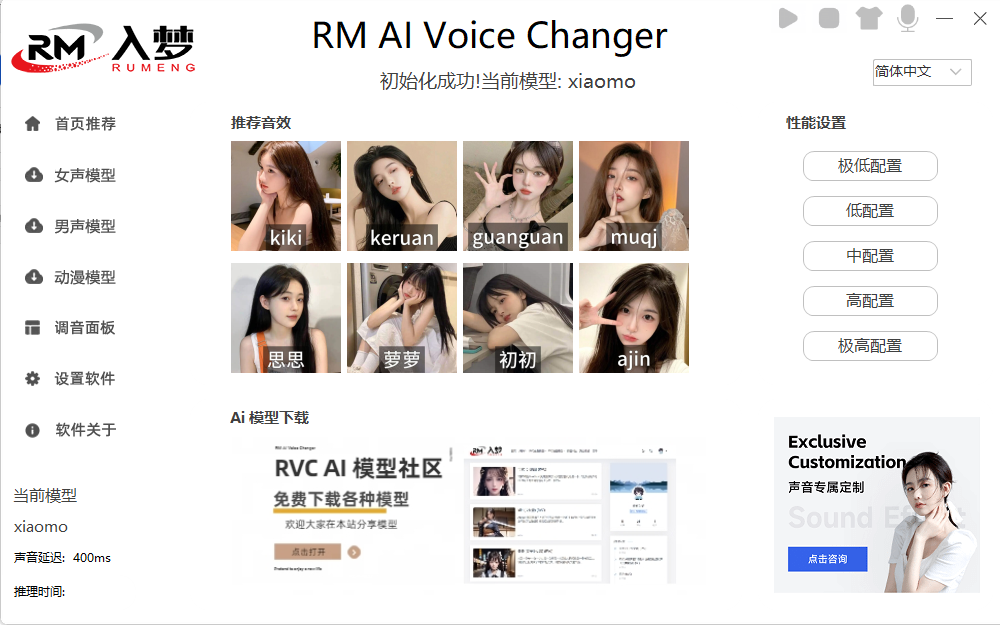This screenshot has width=1000, height=625.
Task: Open the skin theme shirt icon
Action: (x=869, y=18)
